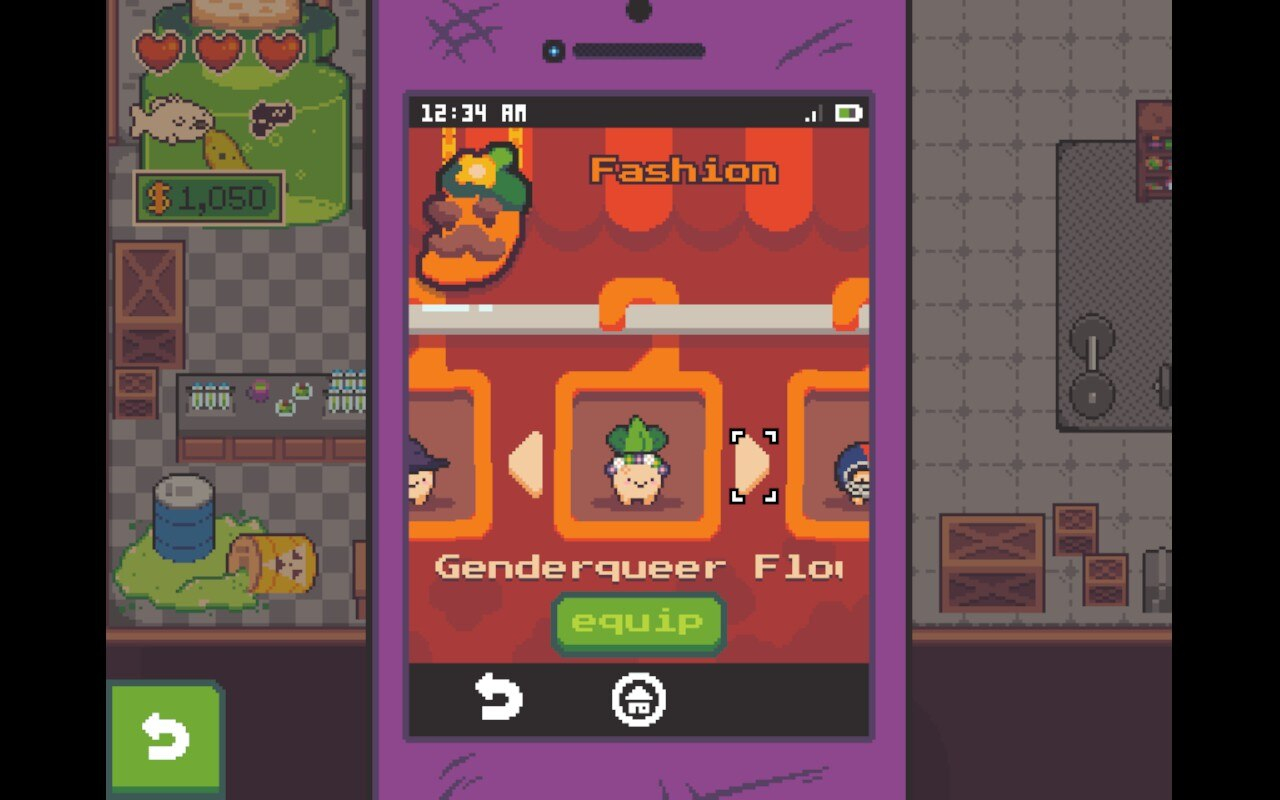
Task: Go back using the phone's back arrow
Action: (x=498, y=697)
